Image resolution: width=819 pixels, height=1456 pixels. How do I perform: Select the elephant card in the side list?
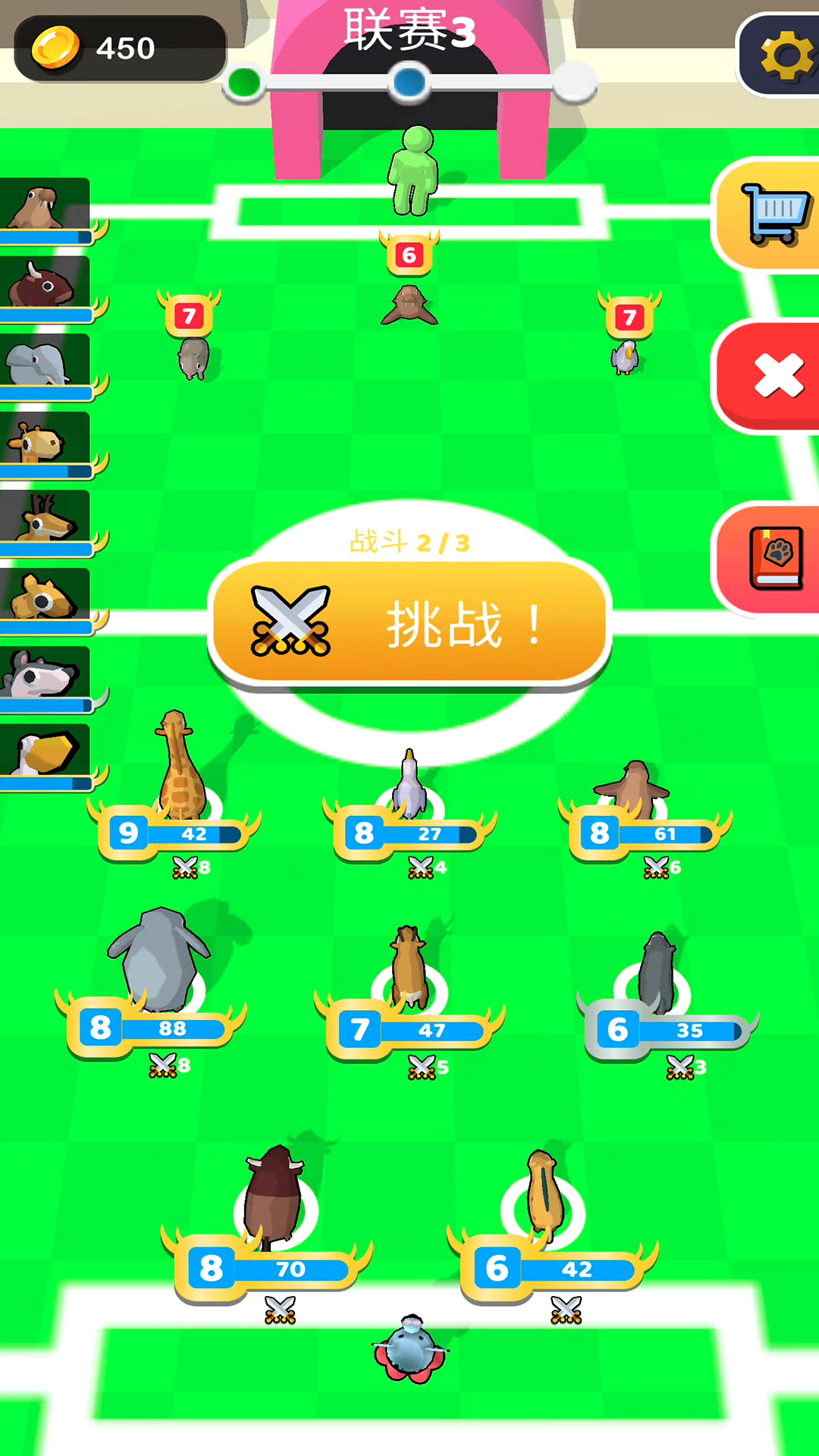[45, 362]
